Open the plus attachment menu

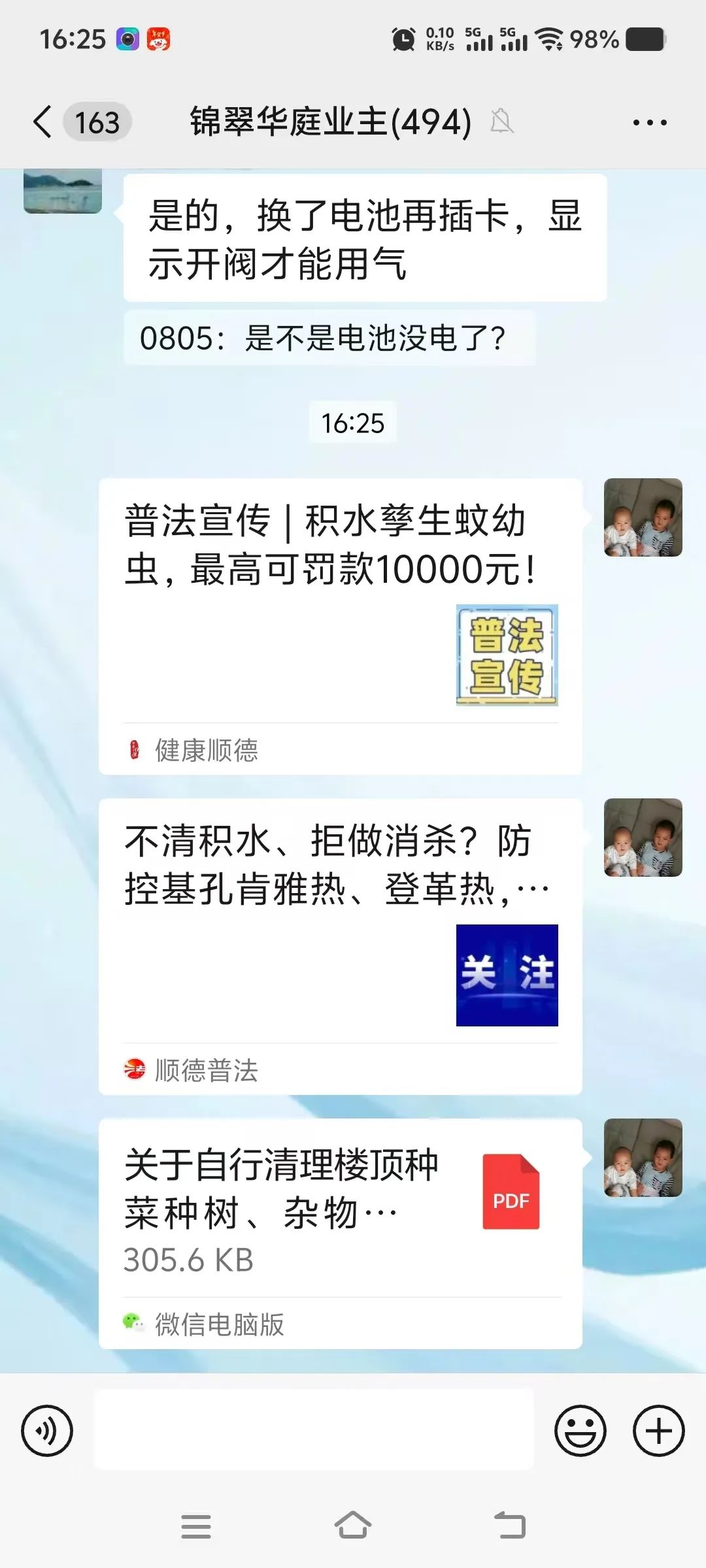[x=658, y=1430]
